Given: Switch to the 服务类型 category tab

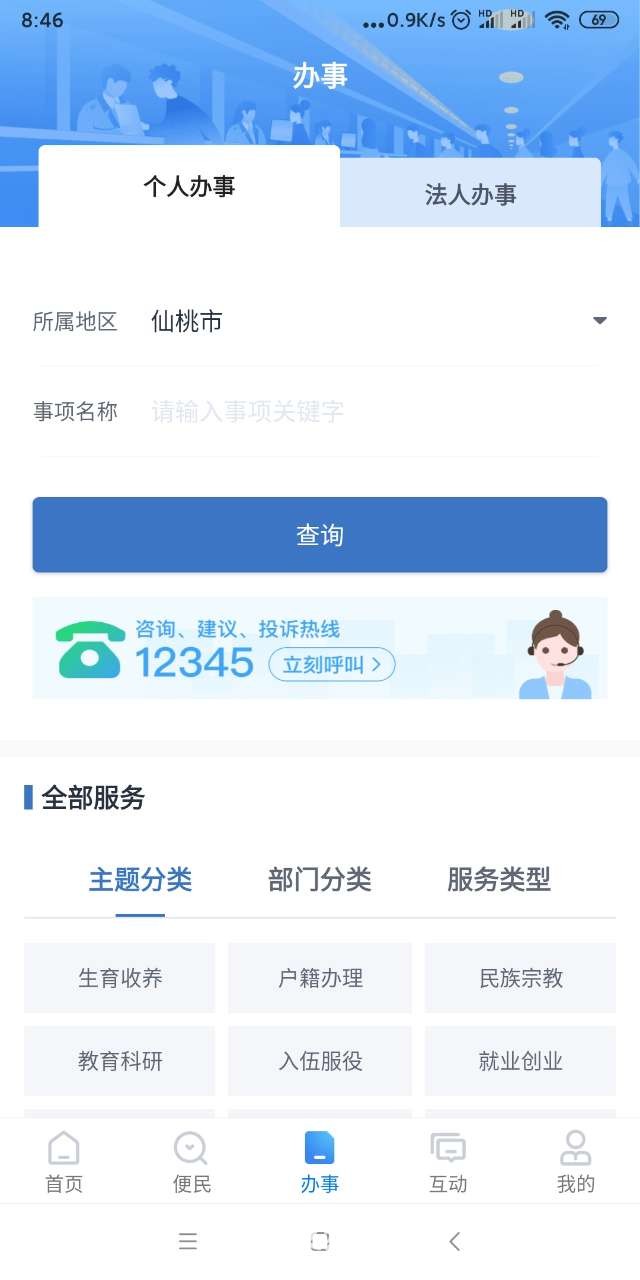Looking at the screenshot, I should 498,880.
